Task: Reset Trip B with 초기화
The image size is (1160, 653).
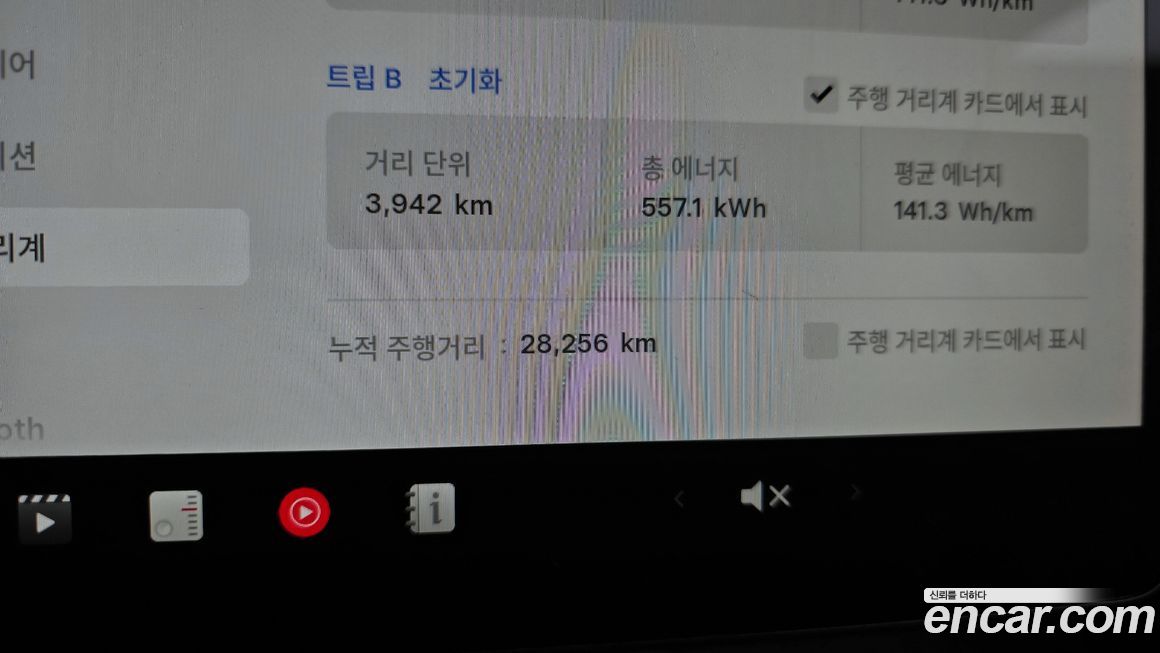Action: click(465, 80)
